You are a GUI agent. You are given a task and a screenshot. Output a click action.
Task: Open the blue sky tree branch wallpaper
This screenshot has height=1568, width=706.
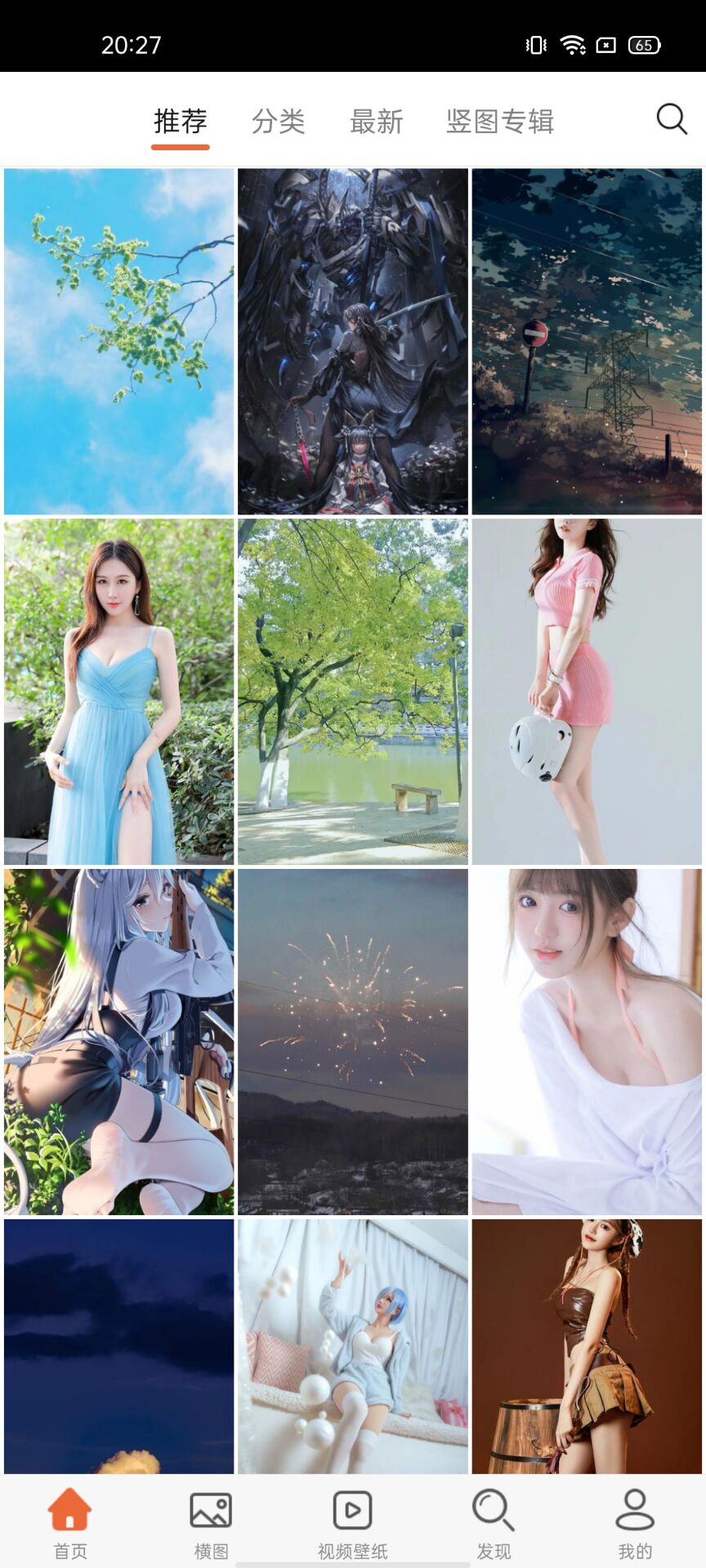119,341
